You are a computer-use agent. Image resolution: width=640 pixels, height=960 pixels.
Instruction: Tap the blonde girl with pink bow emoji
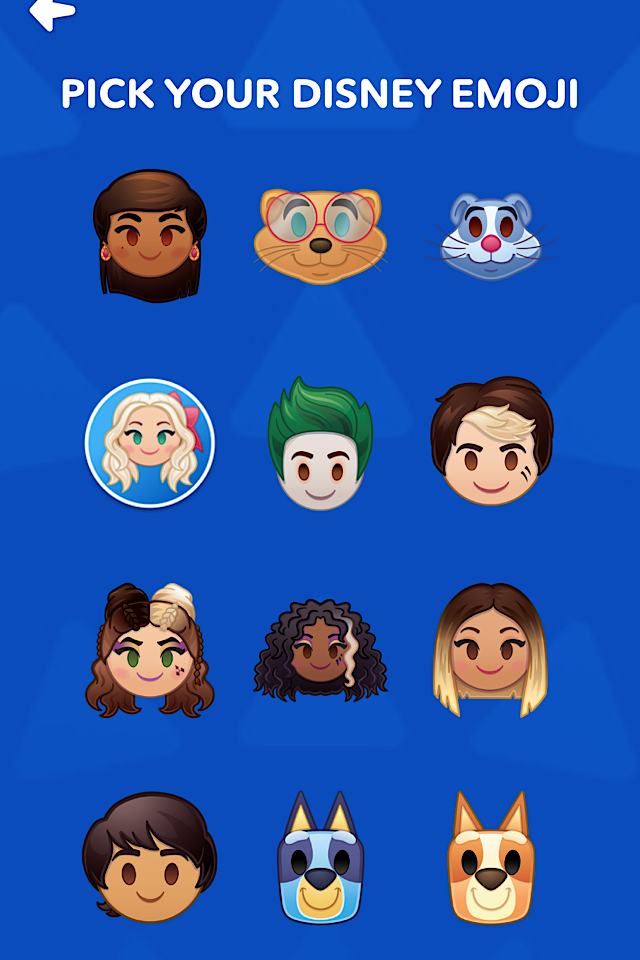(150, 443)
